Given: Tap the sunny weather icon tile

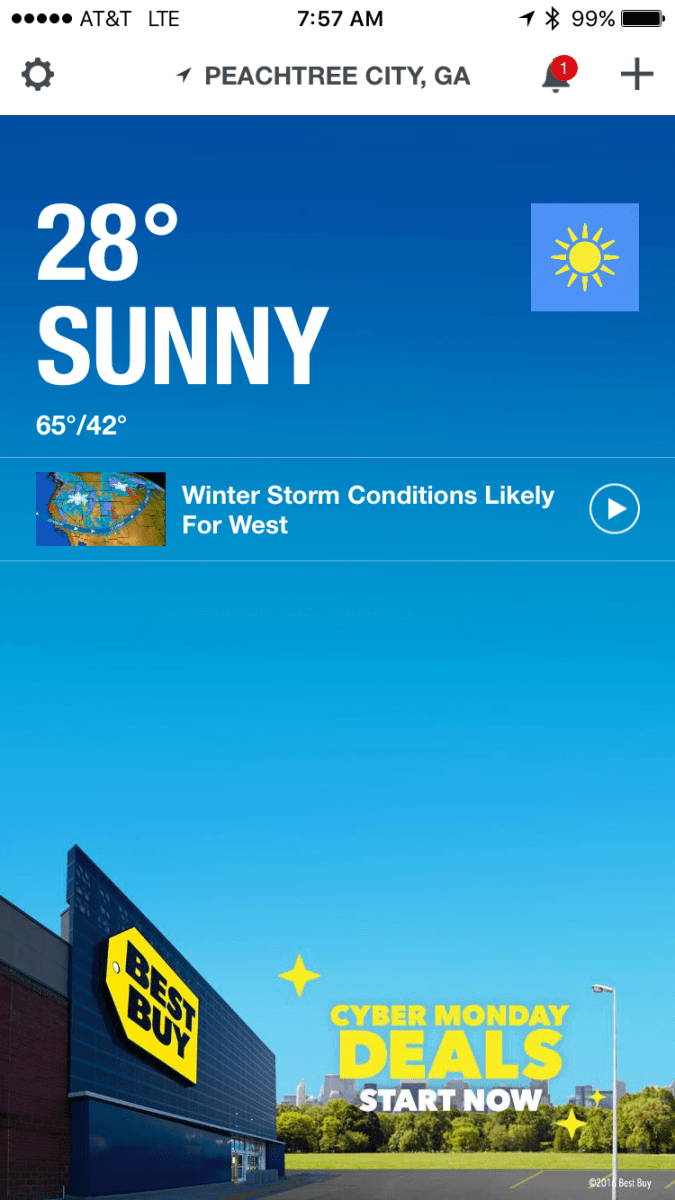Looking at the screenshot, I should click(x=584, y=257).
